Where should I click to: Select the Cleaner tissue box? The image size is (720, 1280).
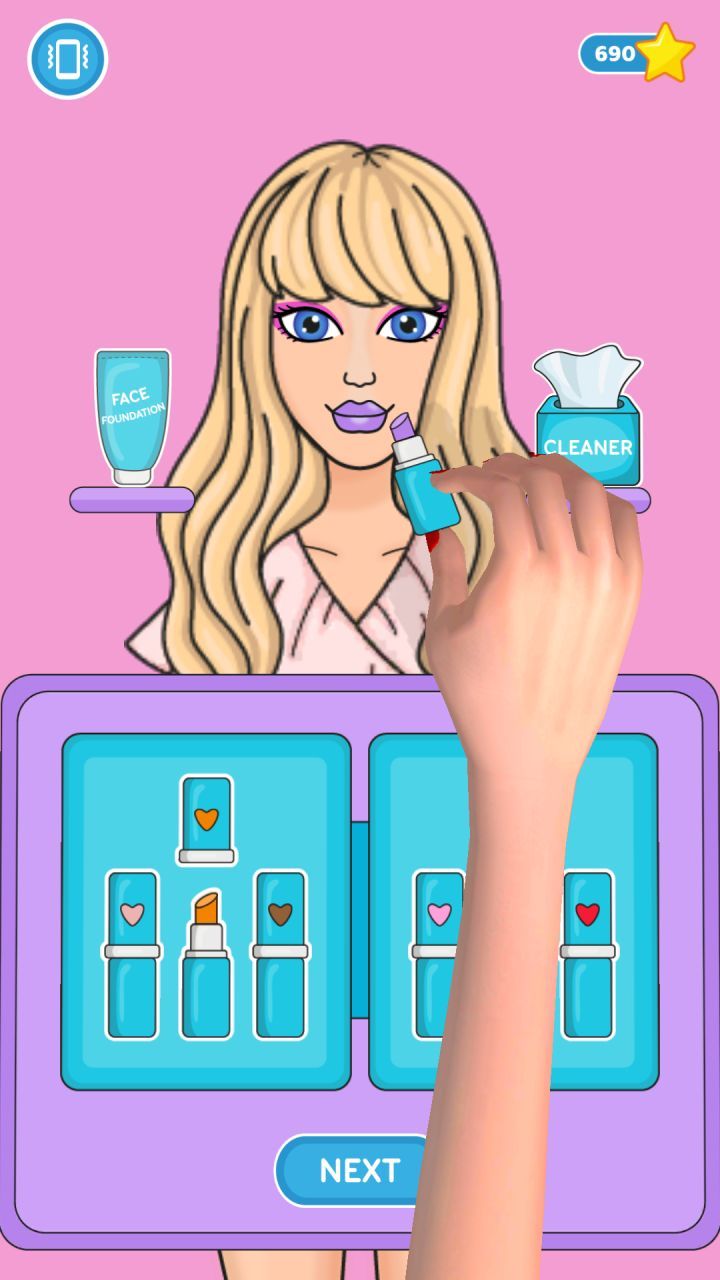tap(588, 416)
